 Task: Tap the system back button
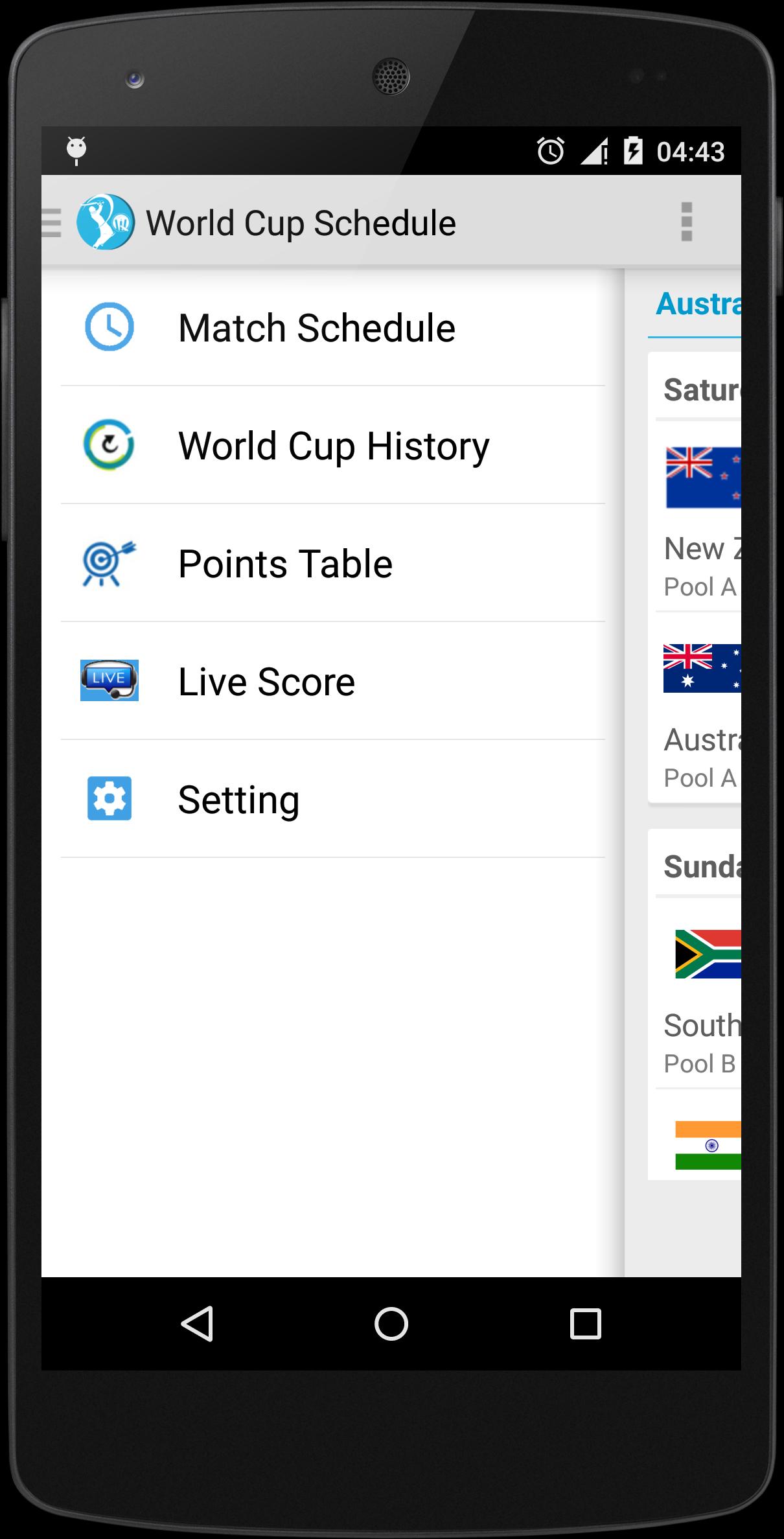(197, 1323)
